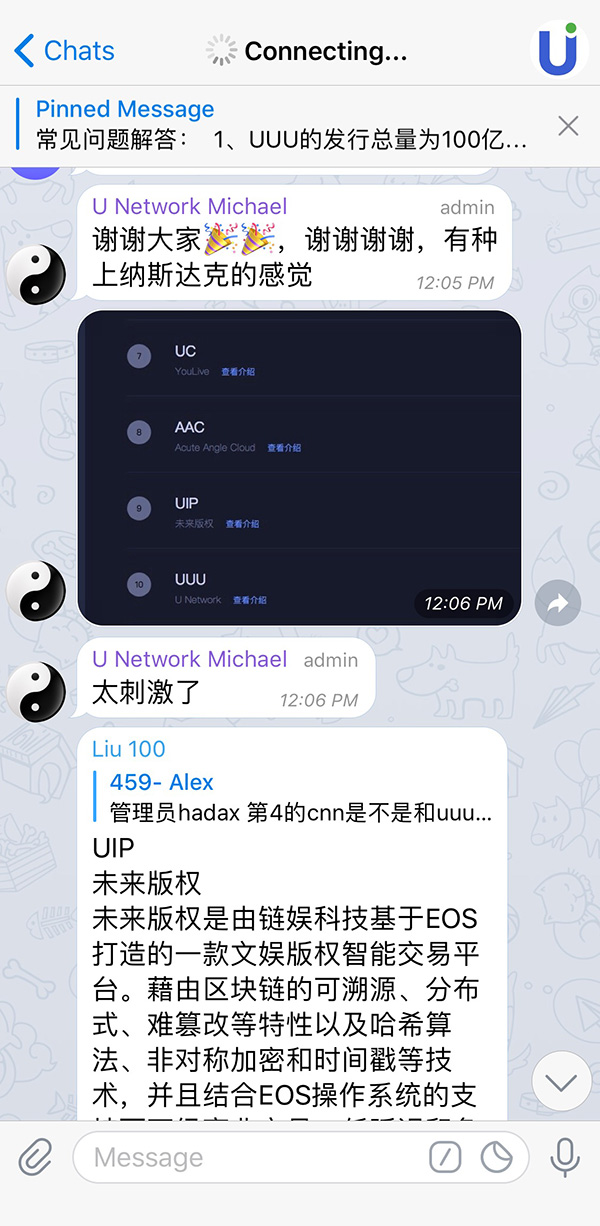Jump to the latest messages
This screenshot has height=1226, width=600.
tap(562, 1082)
